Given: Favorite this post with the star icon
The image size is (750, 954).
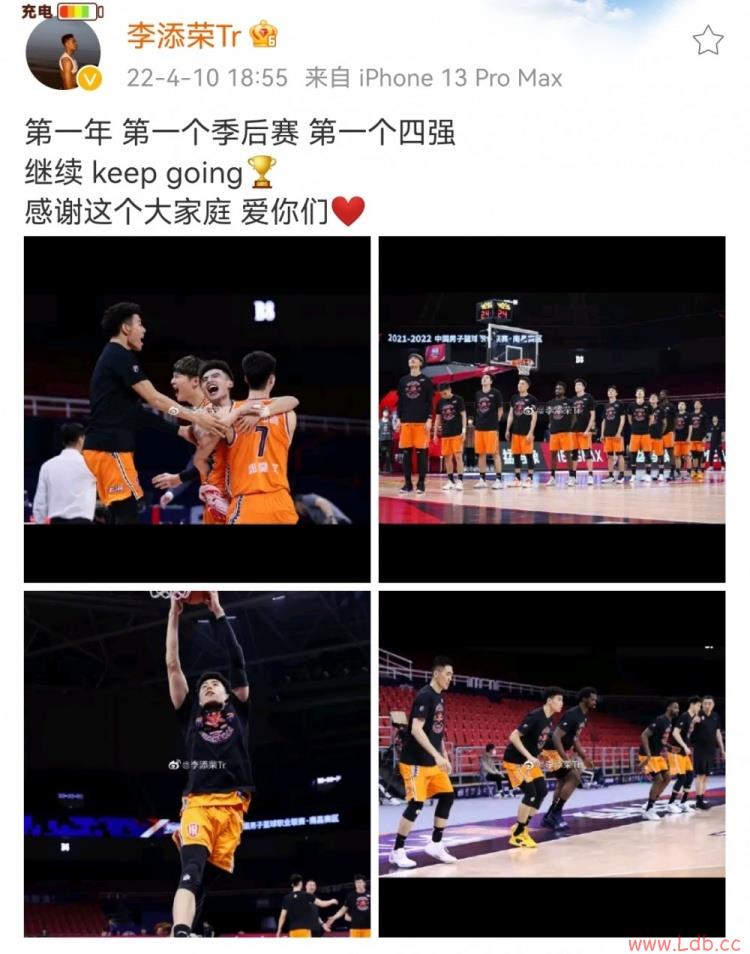Looking at the screenshot, I should [707, 40].
